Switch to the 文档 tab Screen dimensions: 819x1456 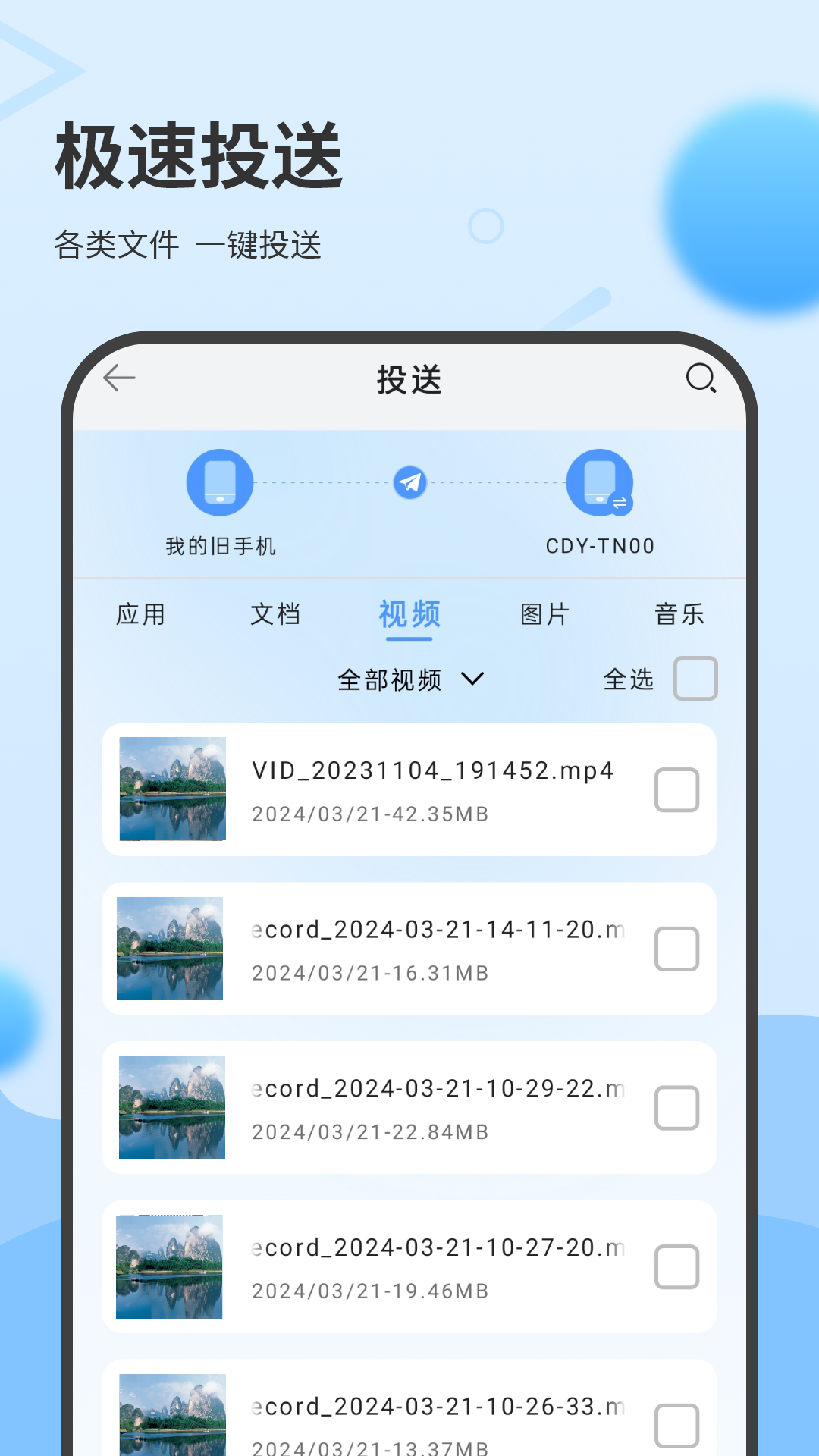[277, 616]
